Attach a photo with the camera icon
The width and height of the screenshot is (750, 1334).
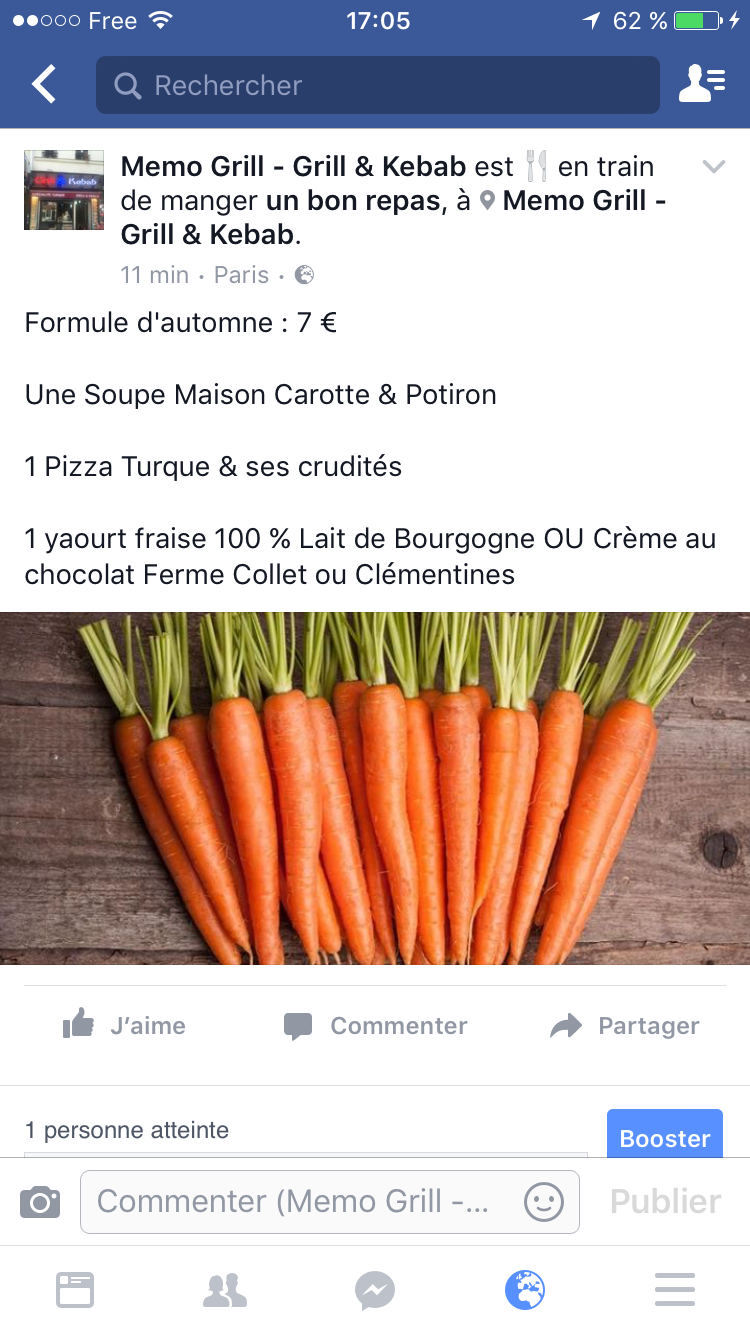[x=40, y=1202]
